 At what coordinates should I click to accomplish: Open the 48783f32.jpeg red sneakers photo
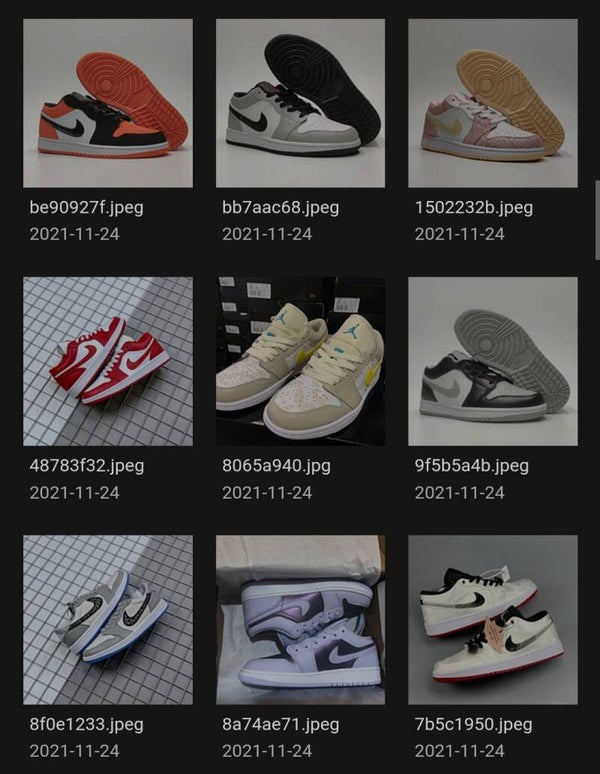pyautogui.click(x=108, y=361)
